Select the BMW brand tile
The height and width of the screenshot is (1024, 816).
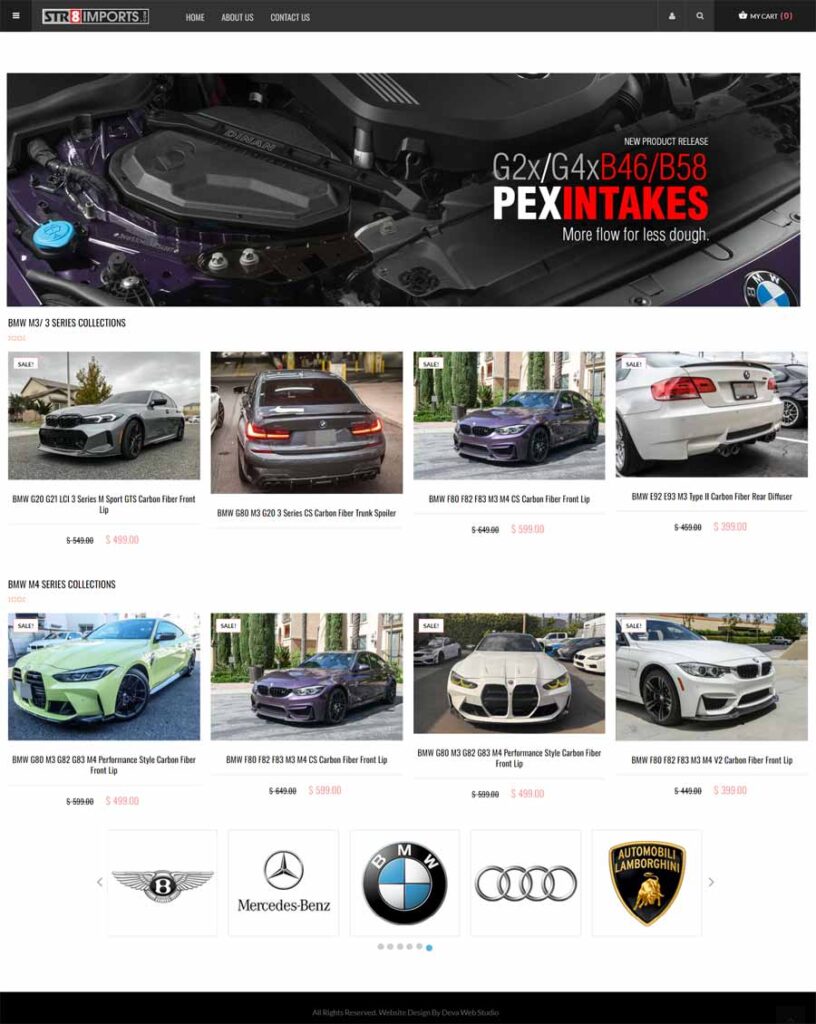point(404,882)
